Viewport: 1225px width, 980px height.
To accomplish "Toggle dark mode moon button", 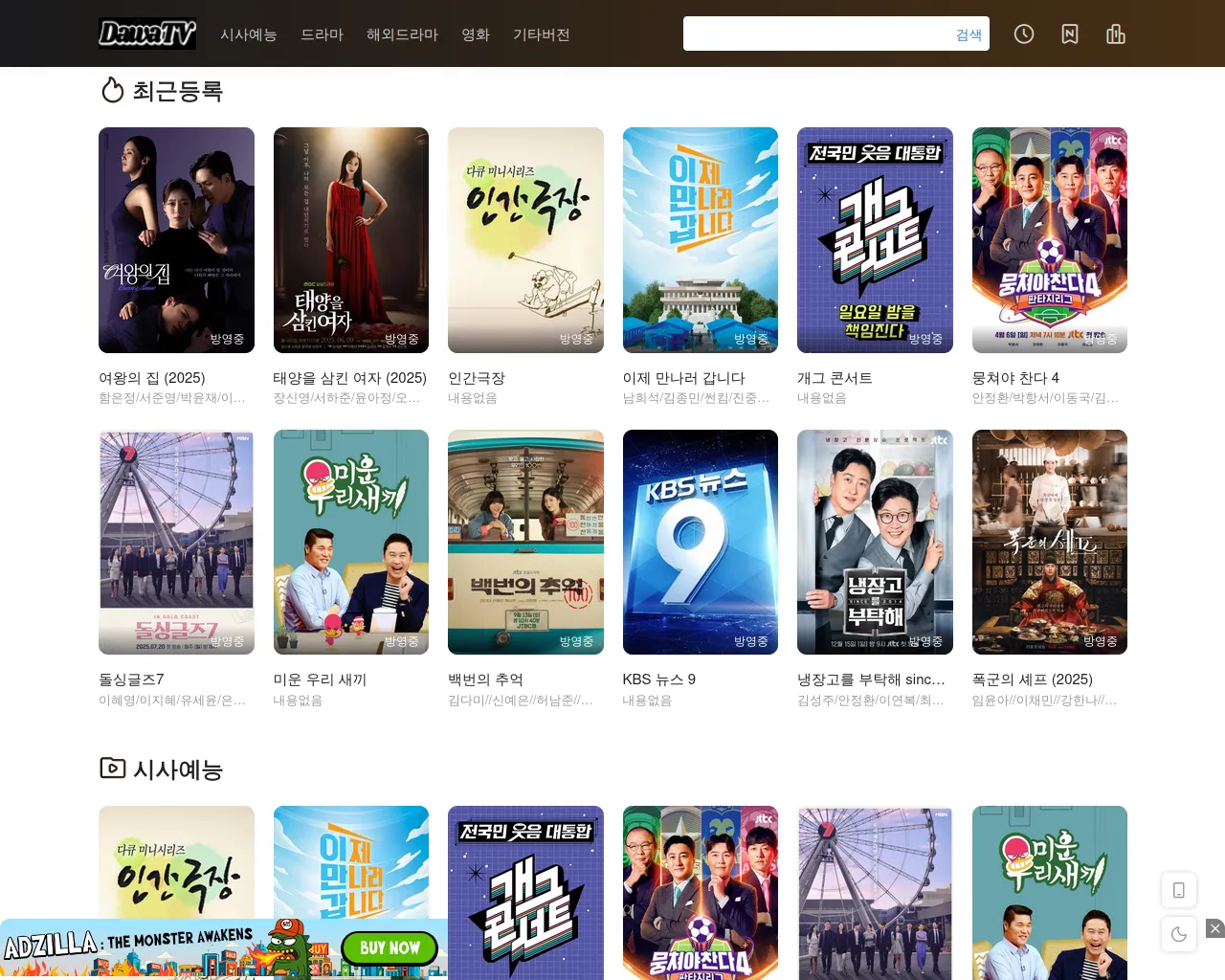I will (1179, 934).
